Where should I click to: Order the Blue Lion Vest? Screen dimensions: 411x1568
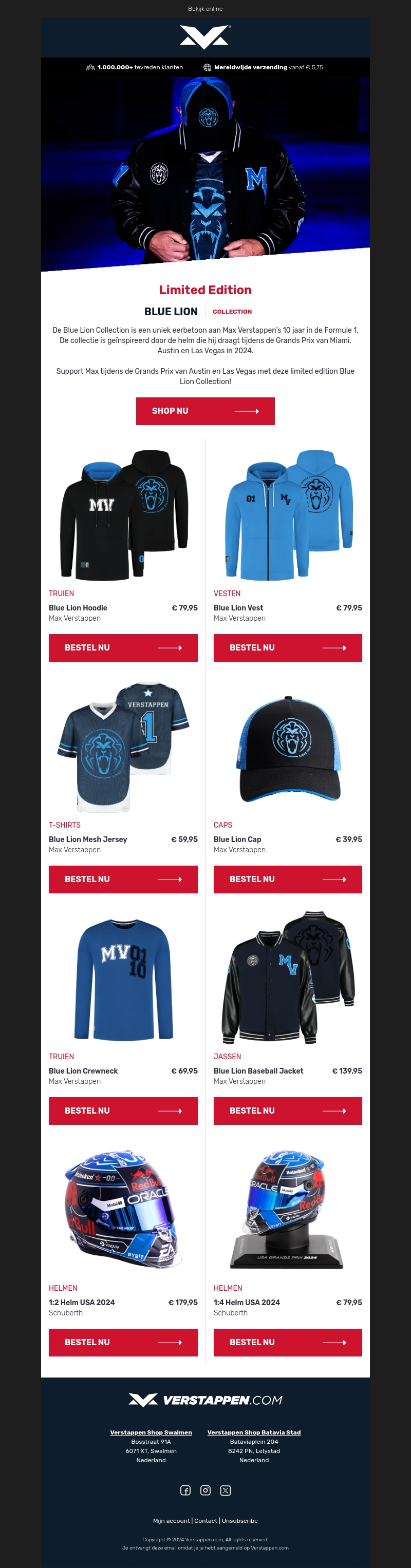tap(287, 647)
